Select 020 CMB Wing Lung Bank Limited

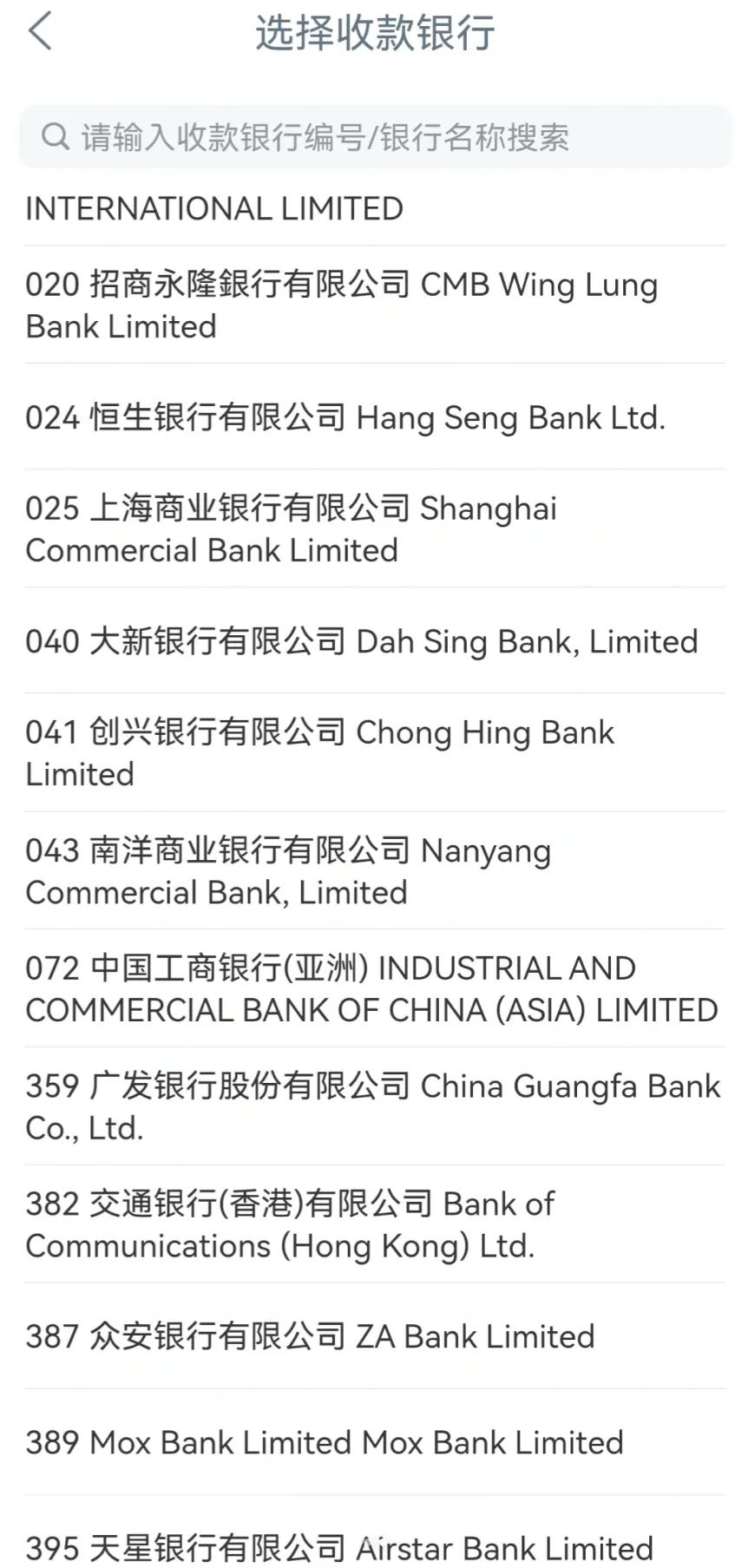coord(374,305)
